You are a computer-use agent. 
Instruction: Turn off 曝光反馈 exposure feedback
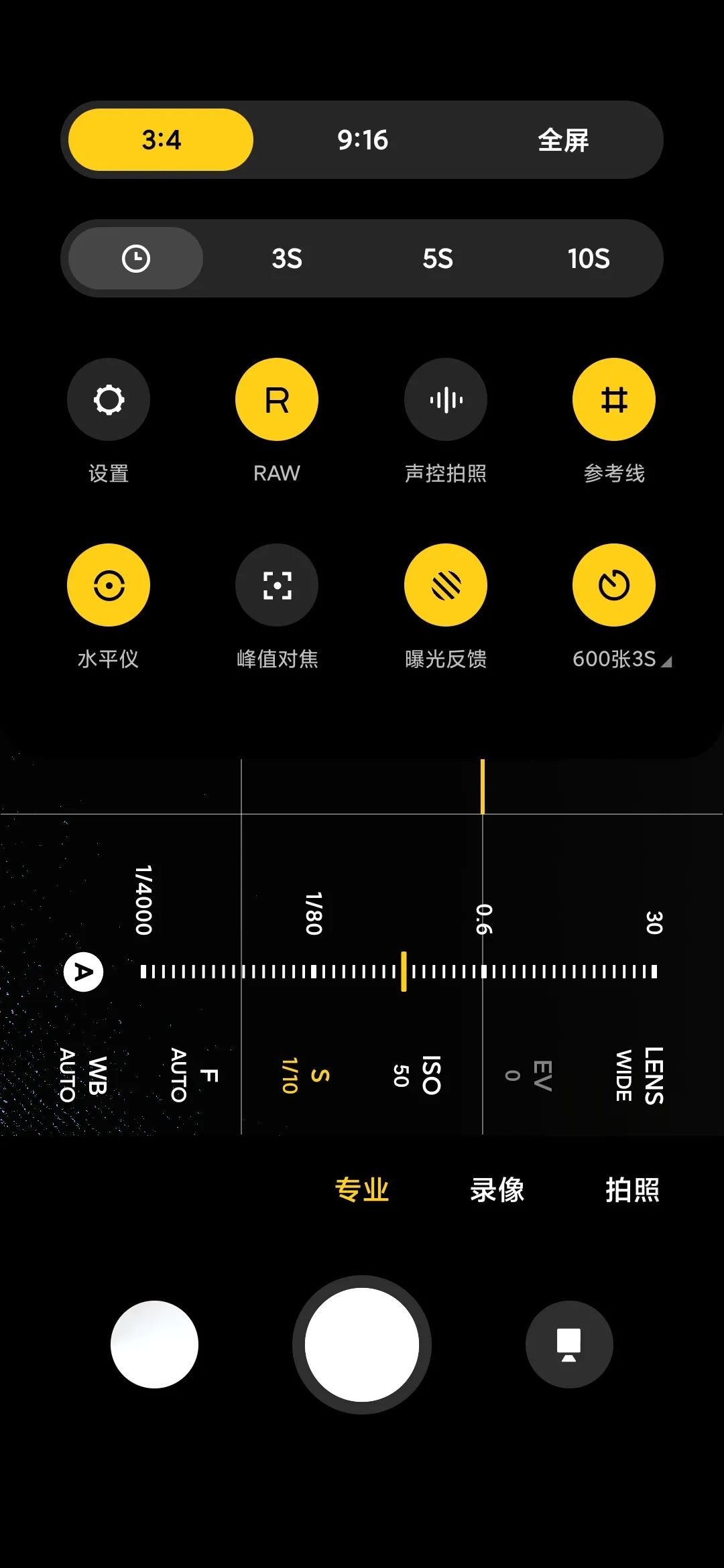click(x=446, y=584)
